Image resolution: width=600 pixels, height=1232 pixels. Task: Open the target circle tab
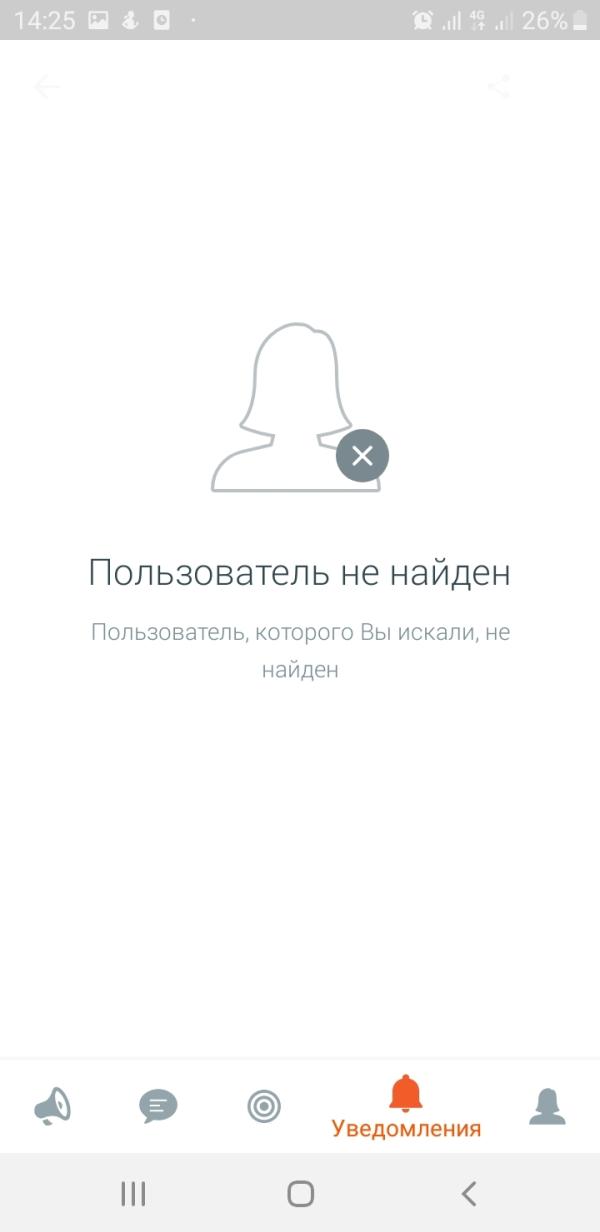264,1106
